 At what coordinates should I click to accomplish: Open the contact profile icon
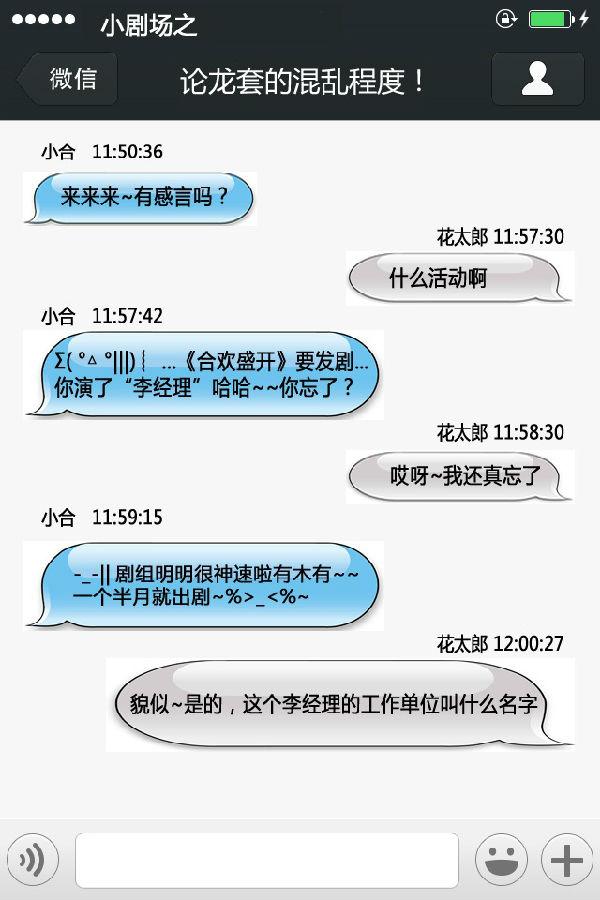[537, 79]
